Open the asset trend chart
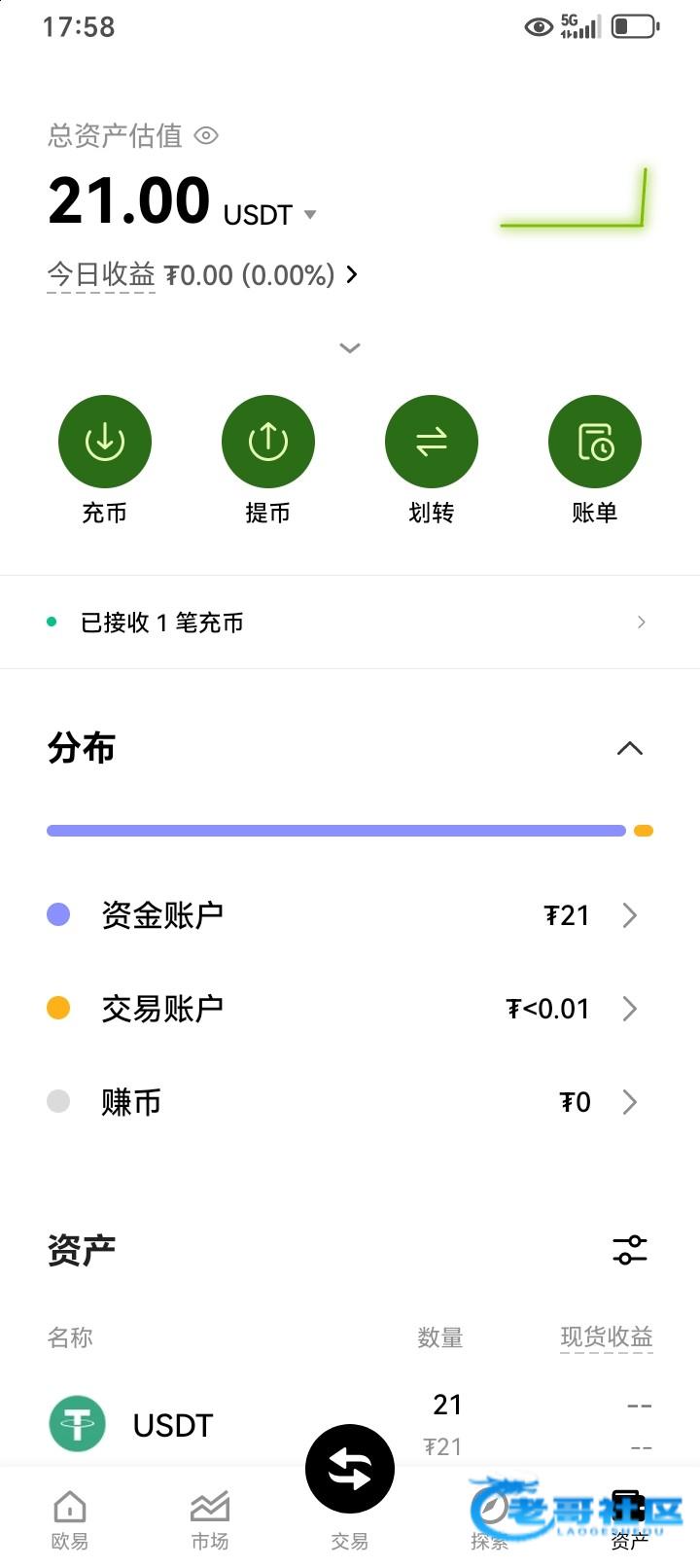The image size is (700, 1568). pyautogui.click(x=574, y=198)
